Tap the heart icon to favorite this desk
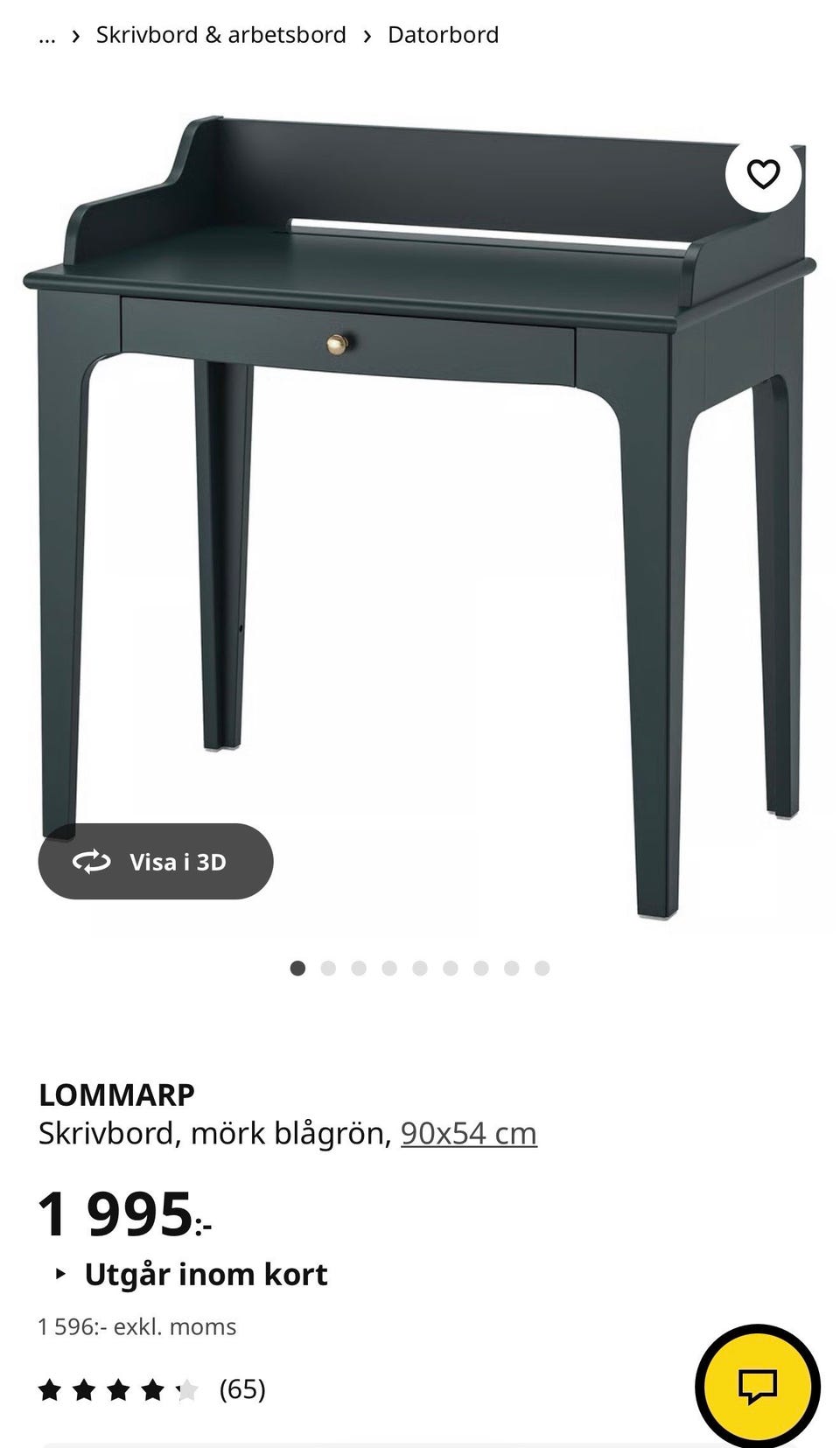The image size is (840, 1448). coord(763,173)
